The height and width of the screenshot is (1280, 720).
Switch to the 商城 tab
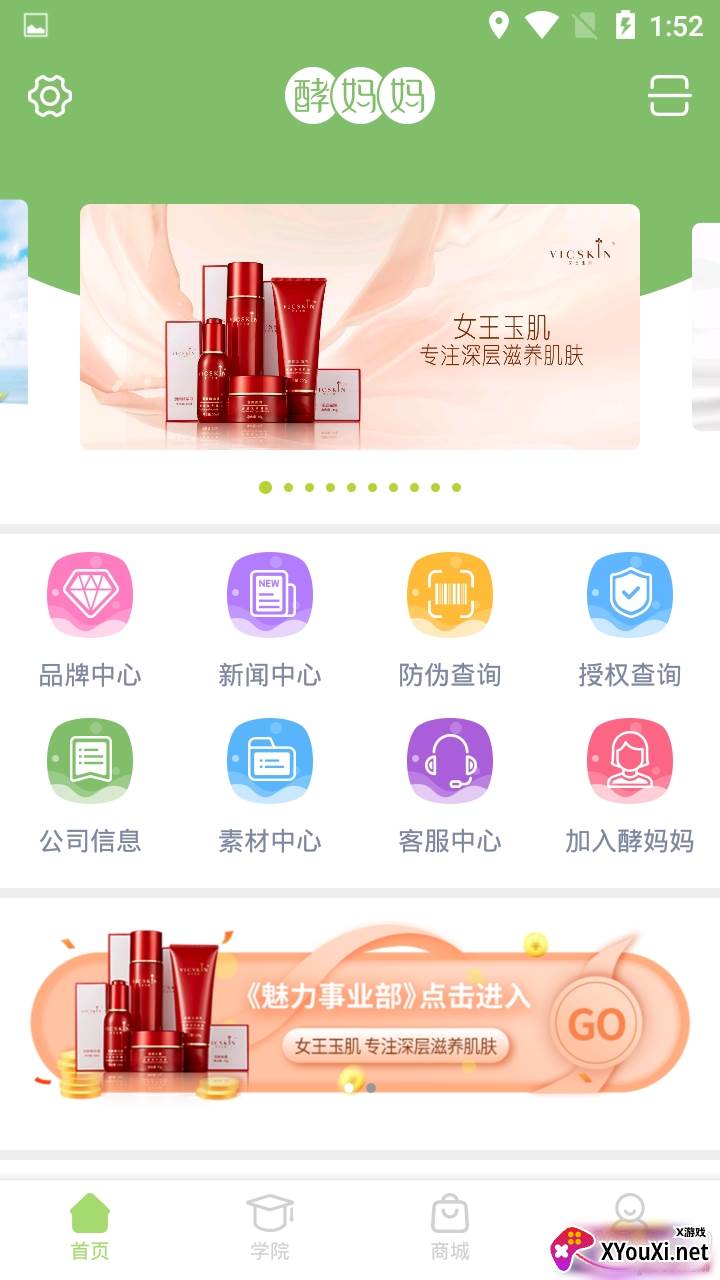[x=450, y=1226]
